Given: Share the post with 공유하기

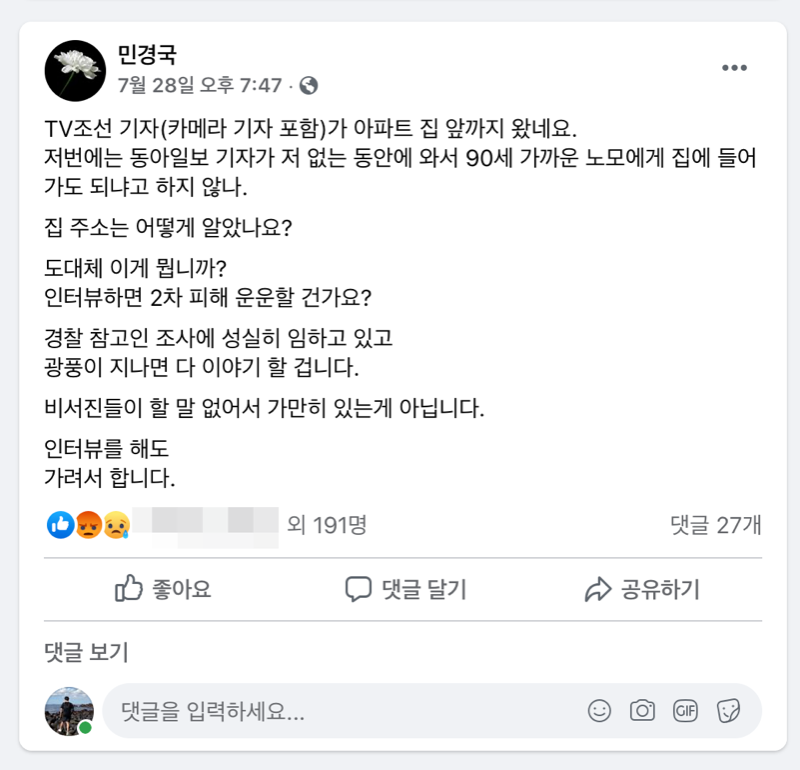Looking at the screenshot, I should (641, 589).
